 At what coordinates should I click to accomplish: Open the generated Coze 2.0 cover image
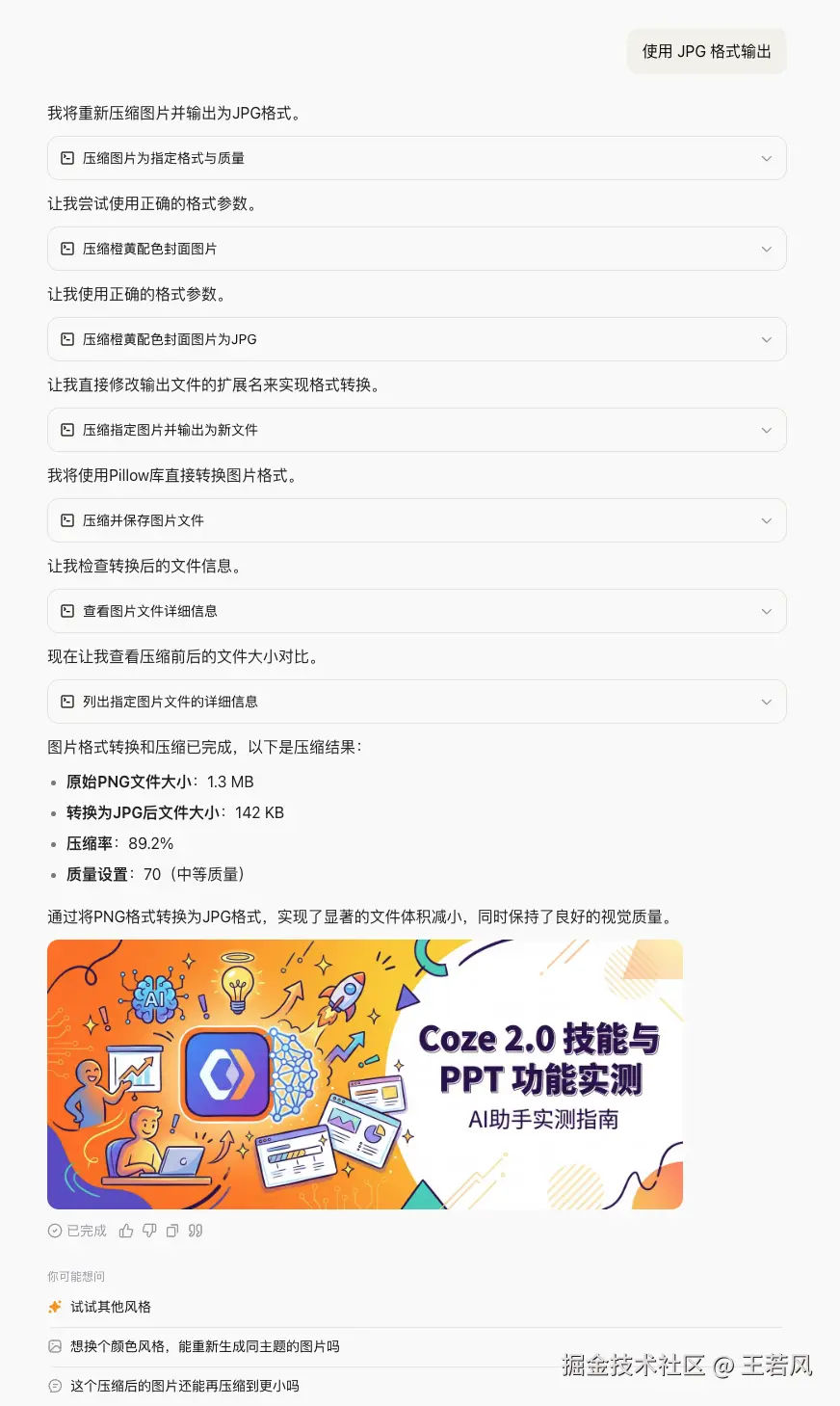pyautogui.click(x=365, y=1074)
